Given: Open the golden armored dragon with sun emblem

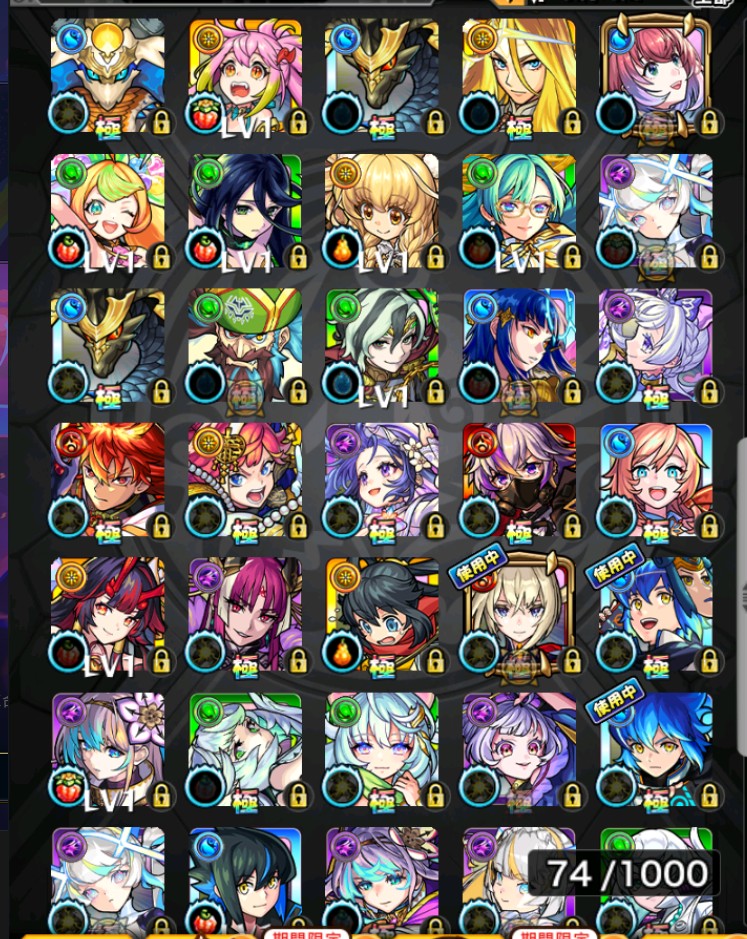Looking at the screenshot, I should pos(108,75).
